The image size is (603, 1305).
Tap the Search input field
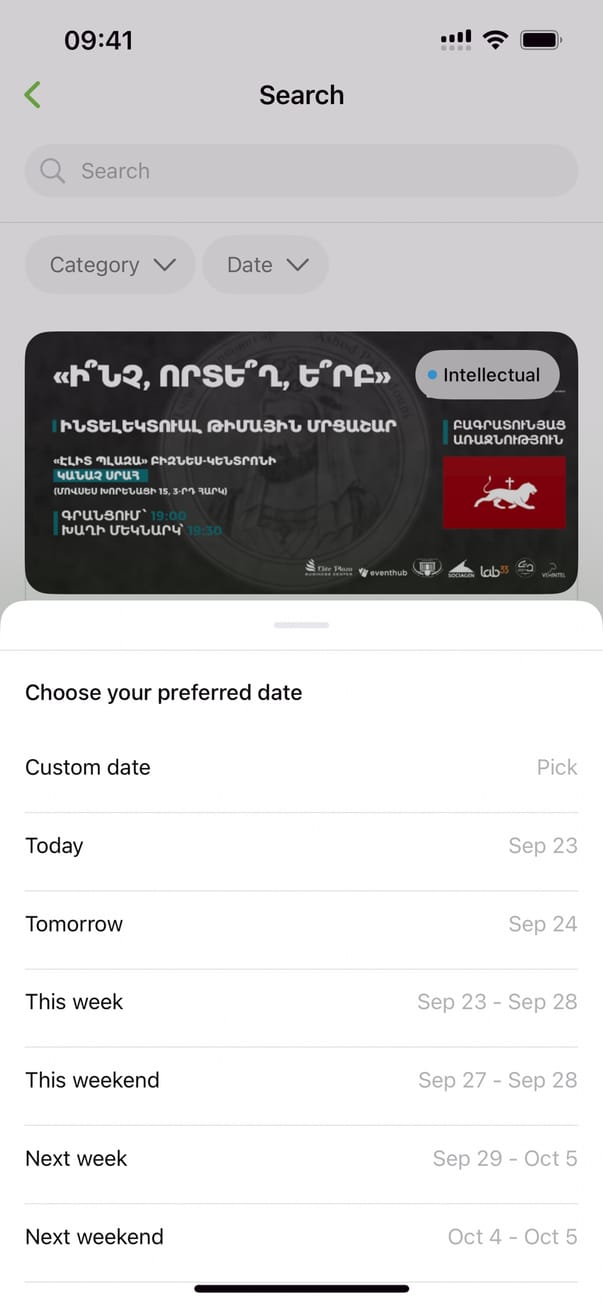(301, 171)
